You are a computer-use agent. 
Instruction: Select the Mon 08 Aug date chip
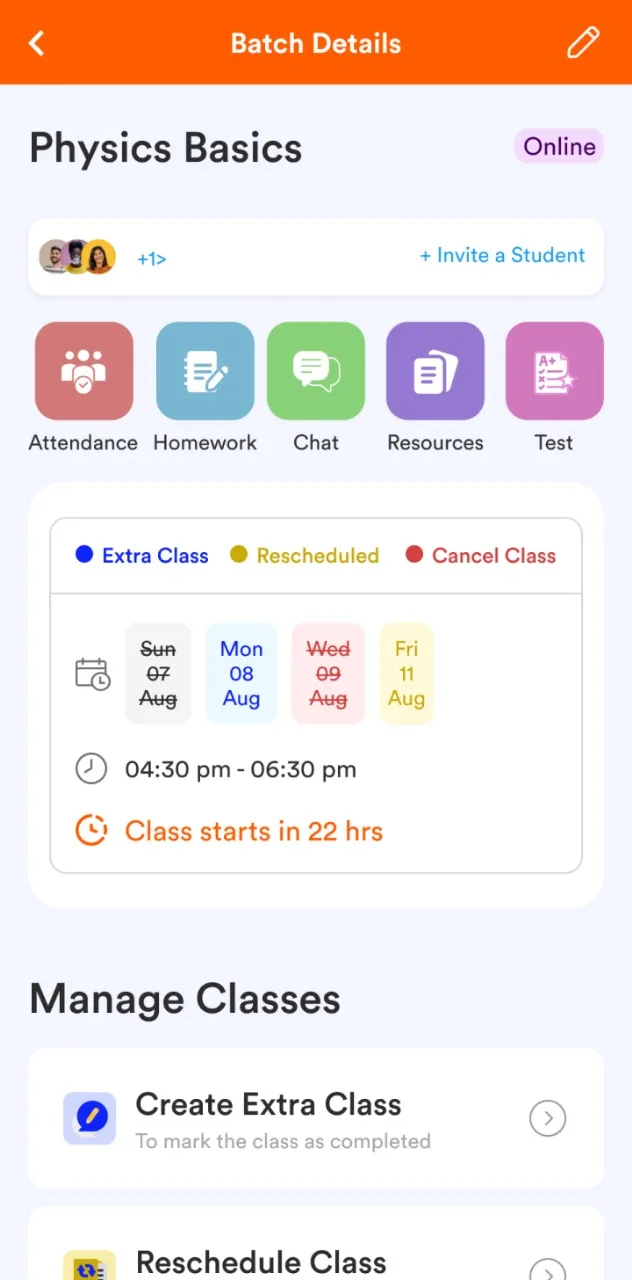click(x=241, y=673)
